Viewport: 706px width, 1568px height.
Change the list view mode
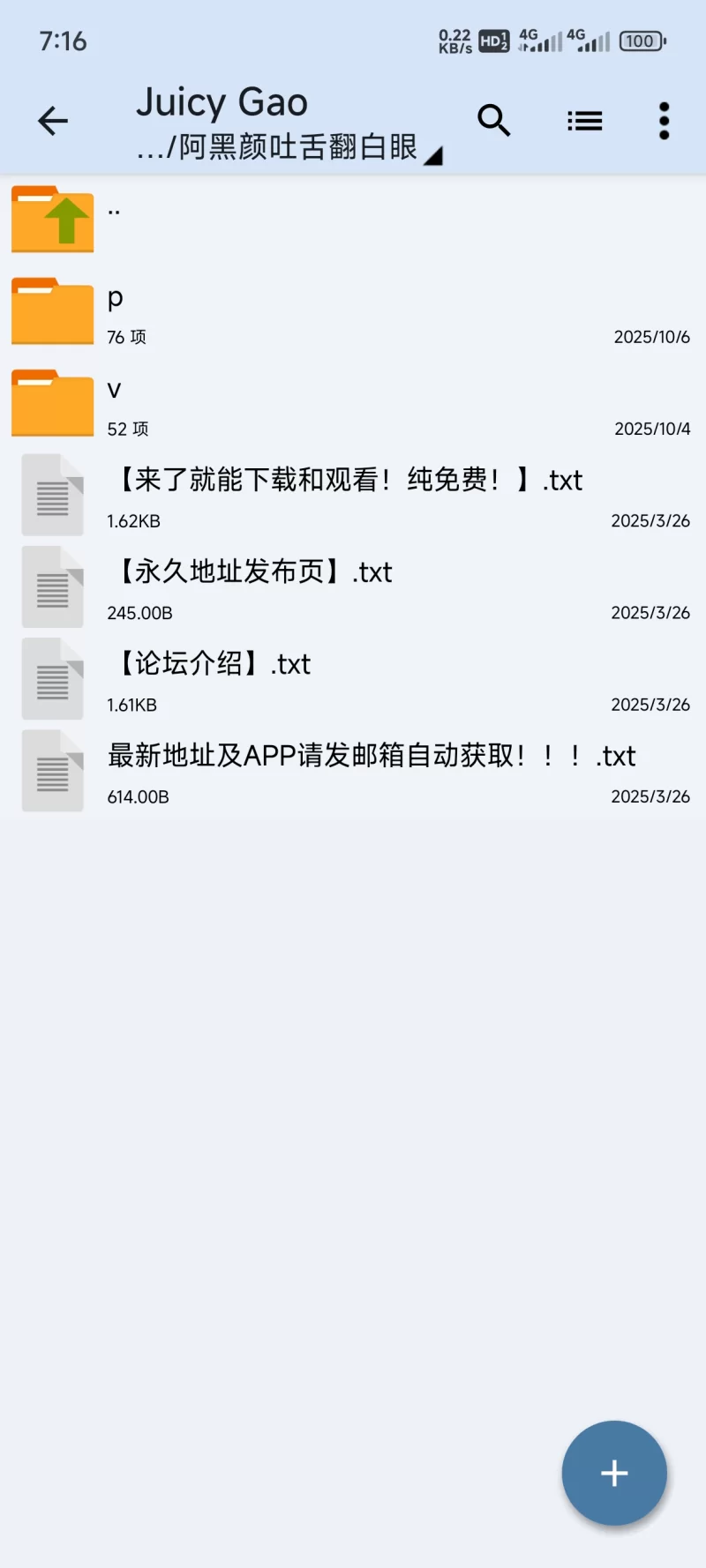click(584, 121)
